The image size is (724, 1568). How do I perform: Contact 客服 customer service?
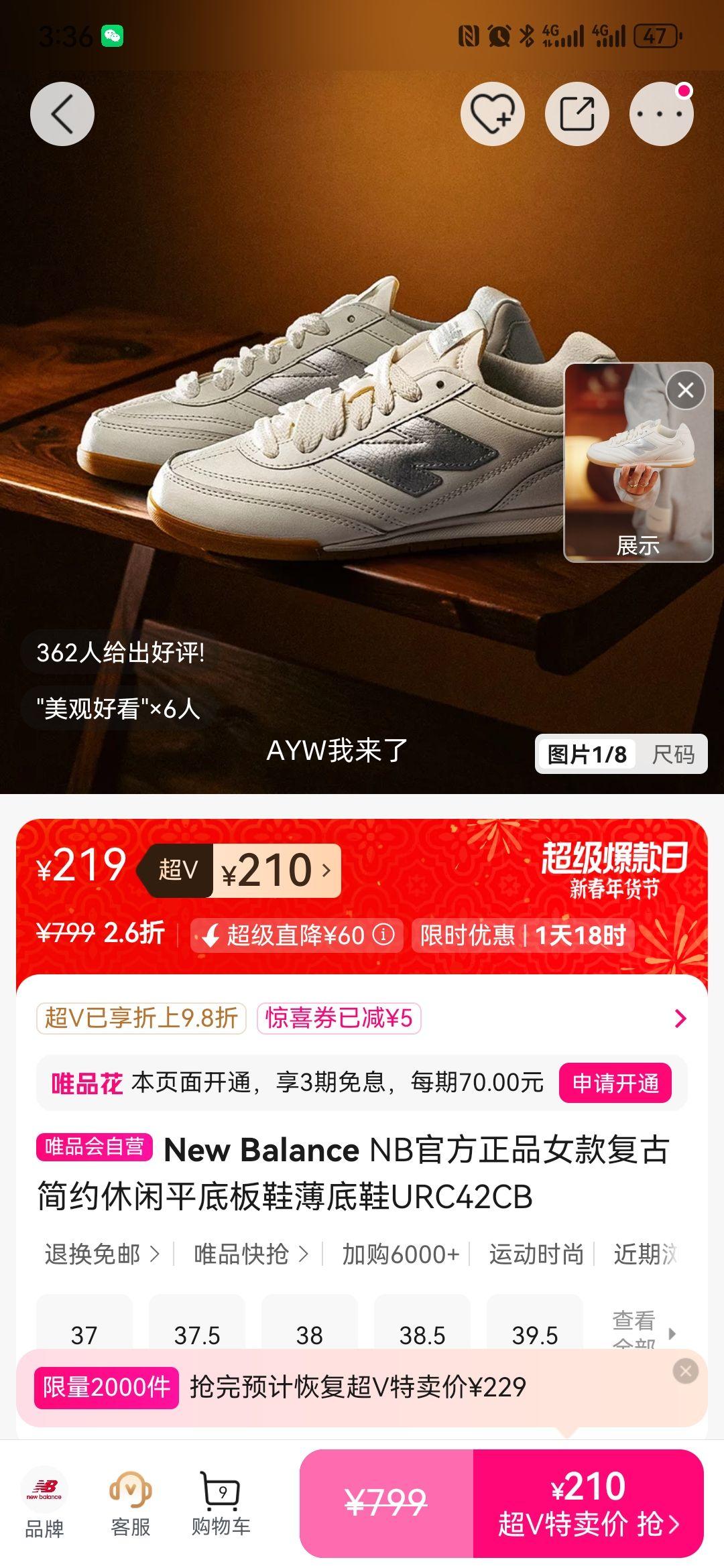131,1504
